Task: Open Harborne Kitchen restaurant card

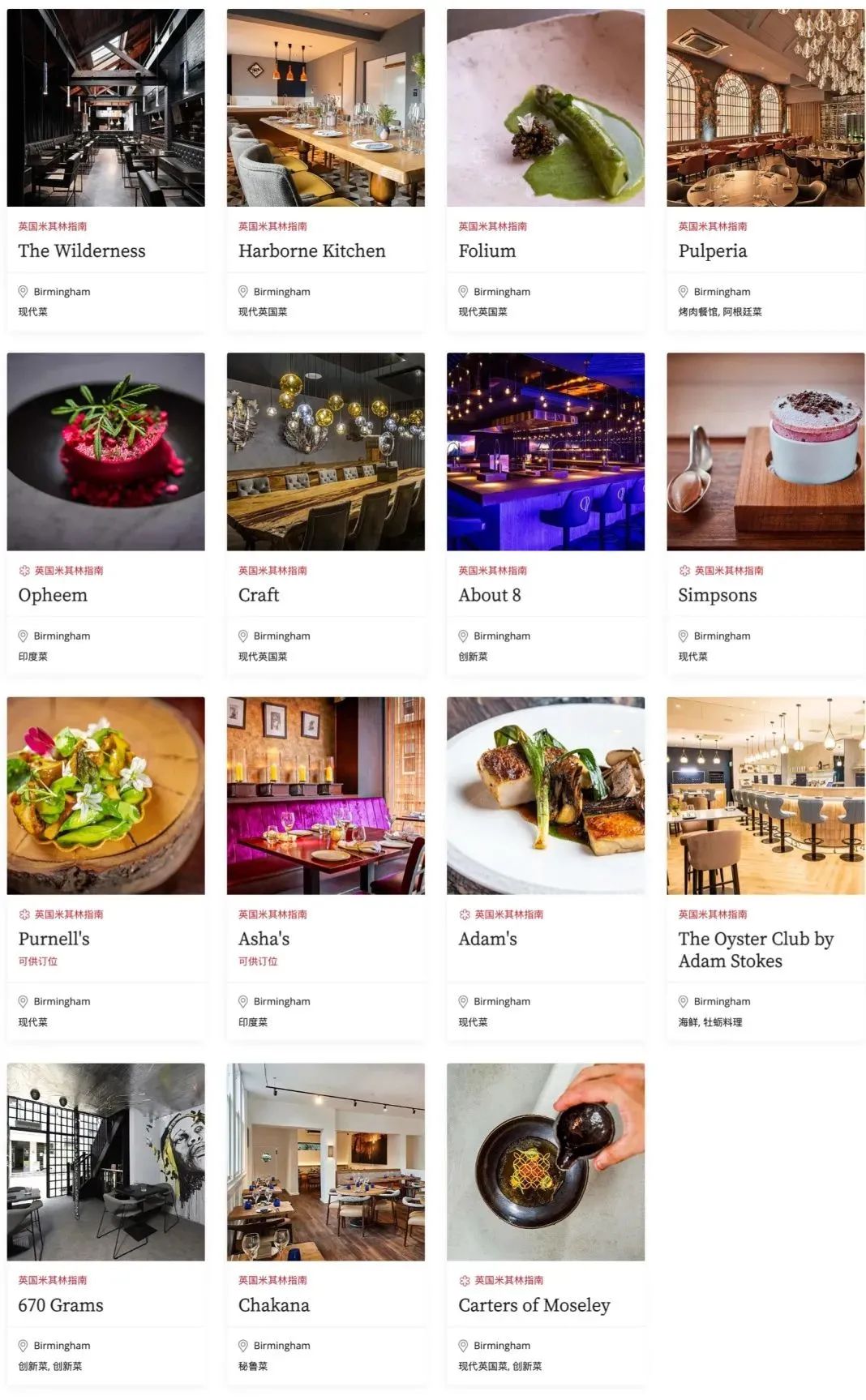Action: [311, 251]
